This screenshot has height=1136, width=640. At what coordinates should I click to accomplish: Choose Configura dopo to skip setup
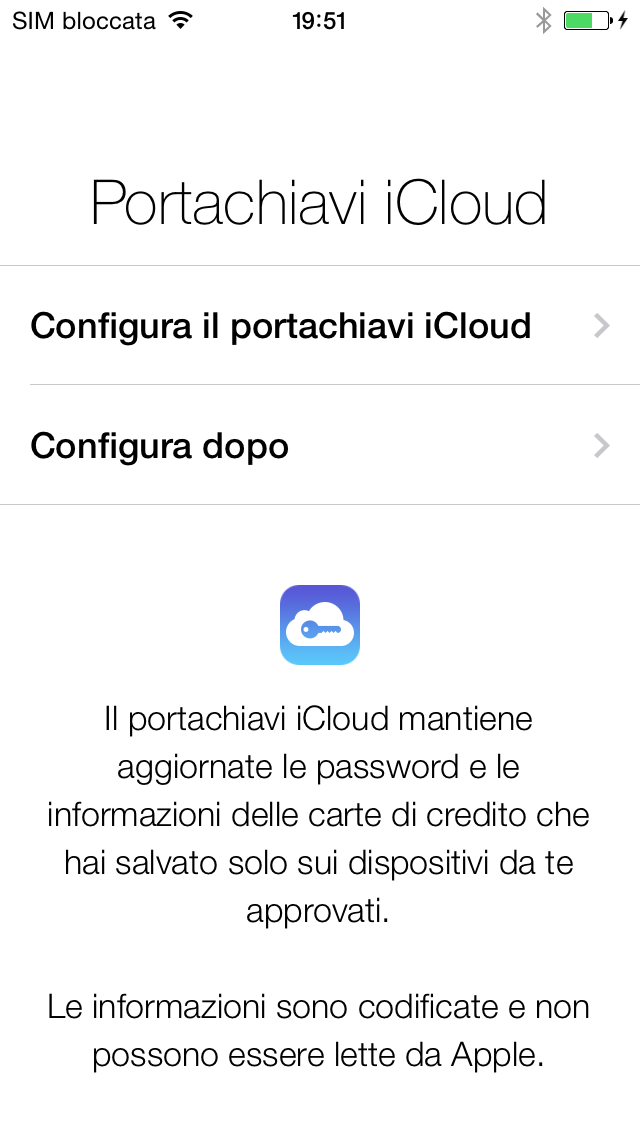tap(320, 445)
